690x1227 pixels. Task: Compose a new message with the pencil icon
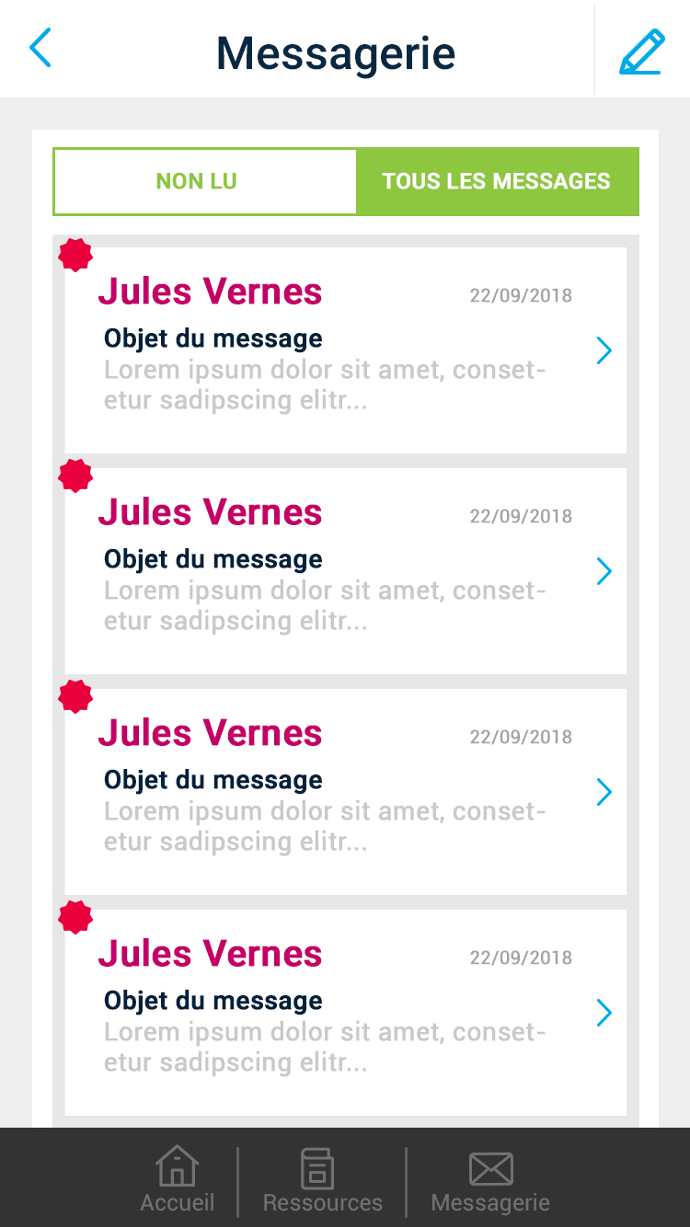click(x=642, y=52)
